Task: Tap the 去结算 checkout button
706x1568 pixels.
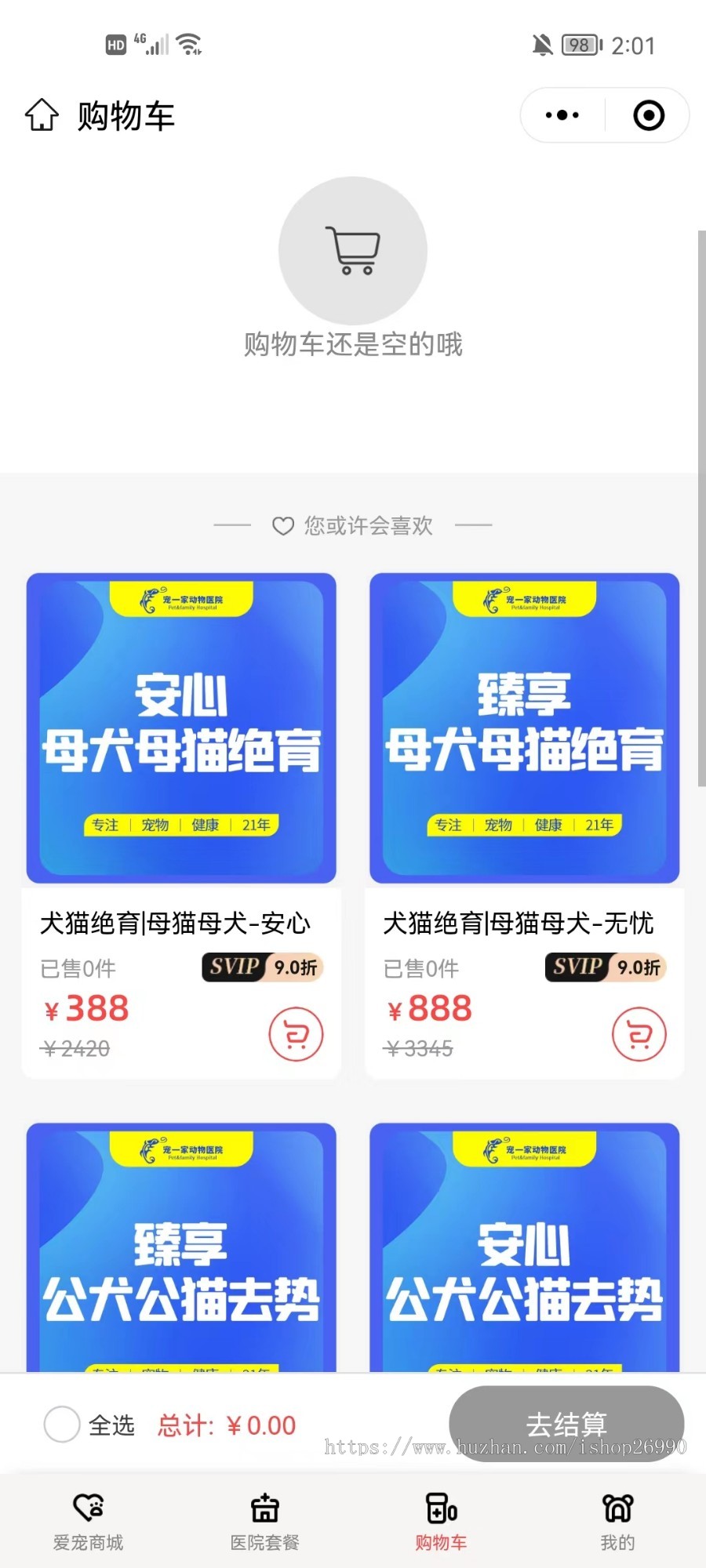Action: (566, 1423)
